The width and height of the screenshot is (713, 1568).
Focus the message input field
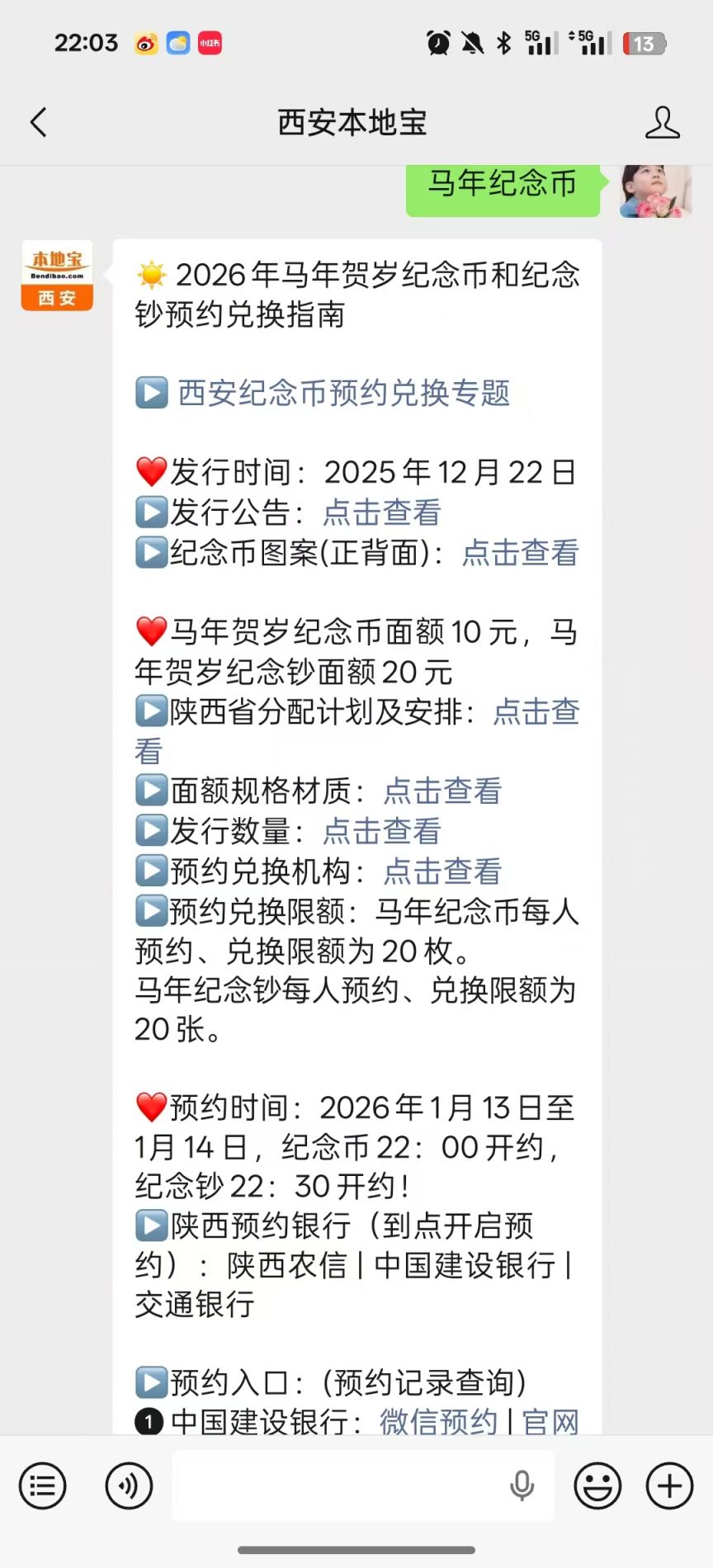[x=338, y=1485]
